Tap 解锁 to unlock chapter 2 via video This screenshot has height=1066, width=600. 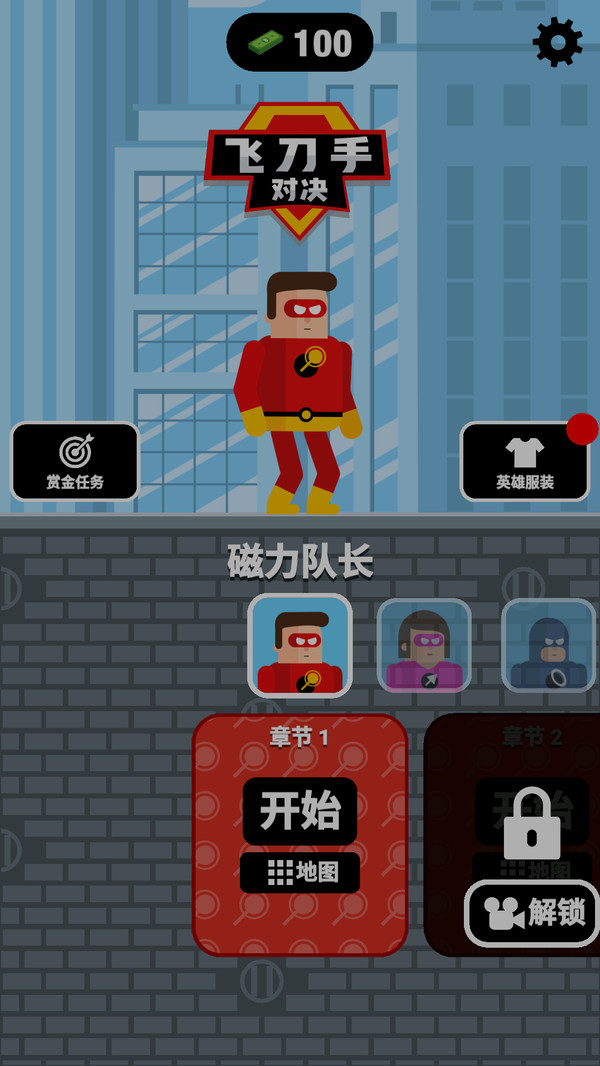tap(532, 913)
